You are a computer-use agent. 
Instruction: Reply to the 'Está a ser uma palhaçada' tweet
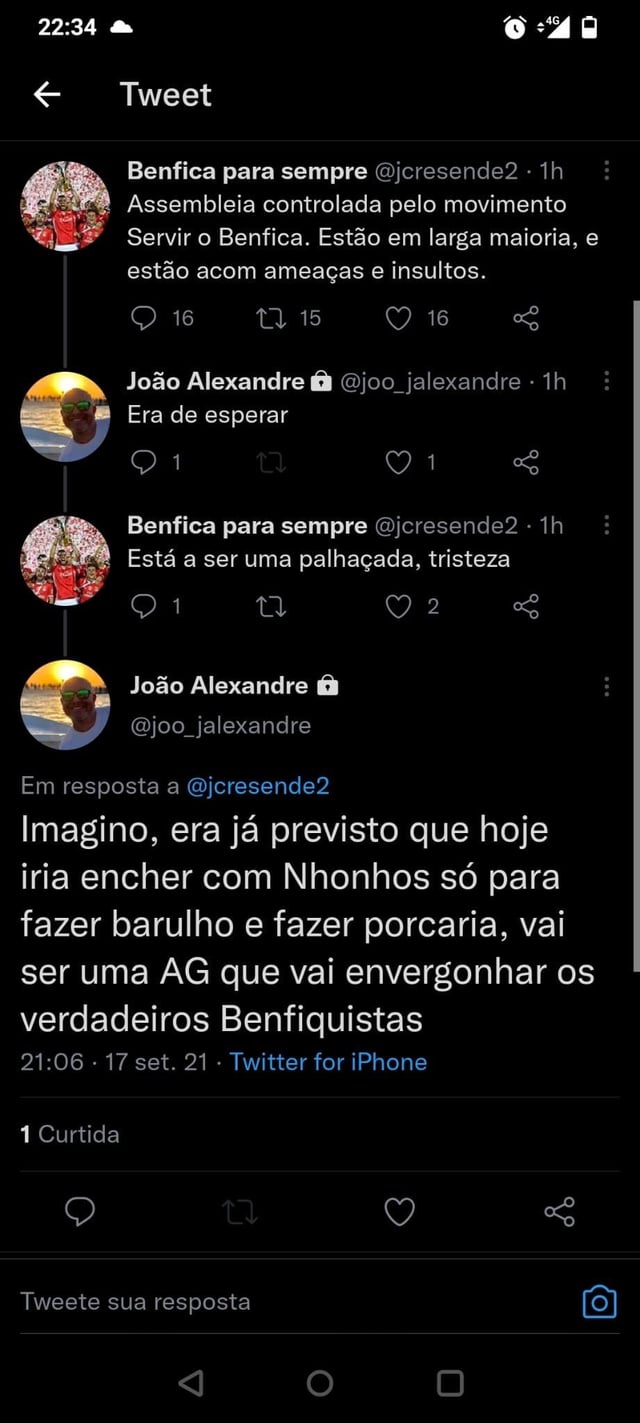tap(145, 606)
